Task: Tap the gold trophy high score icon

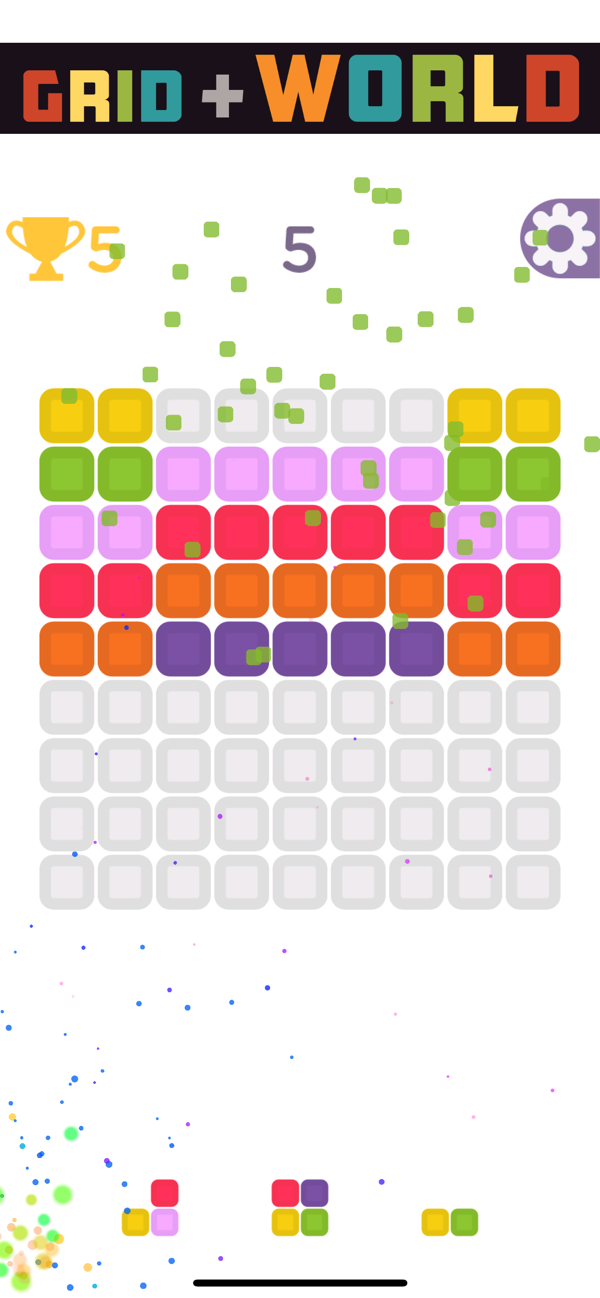Action: [x=45, y=248]
